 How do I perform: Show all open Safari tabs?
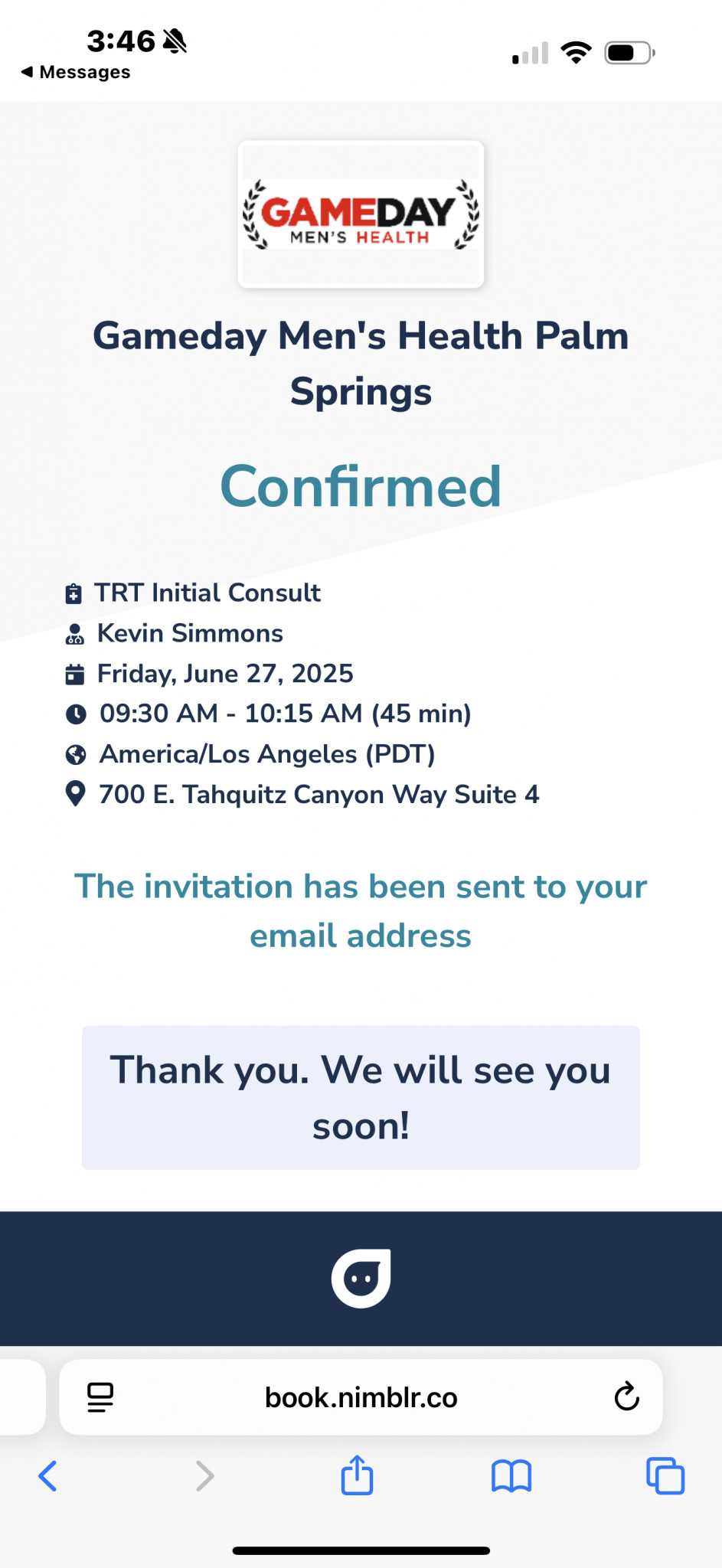click(x=665, y=1475)
